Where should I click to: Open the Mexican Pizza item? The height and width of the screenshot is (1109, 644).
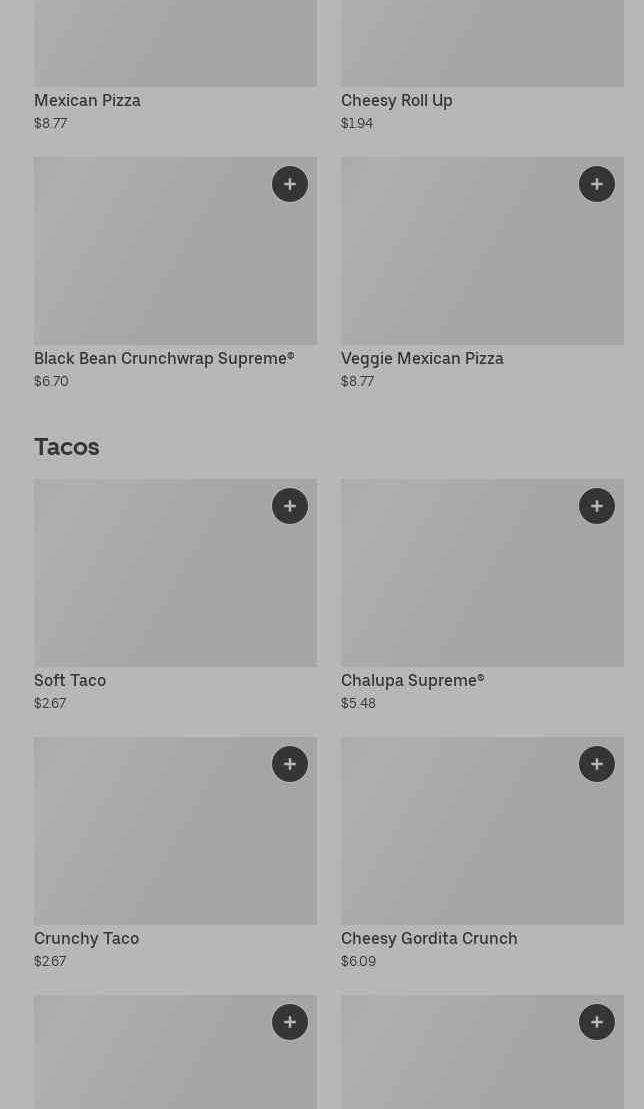[x=88, y=100]
